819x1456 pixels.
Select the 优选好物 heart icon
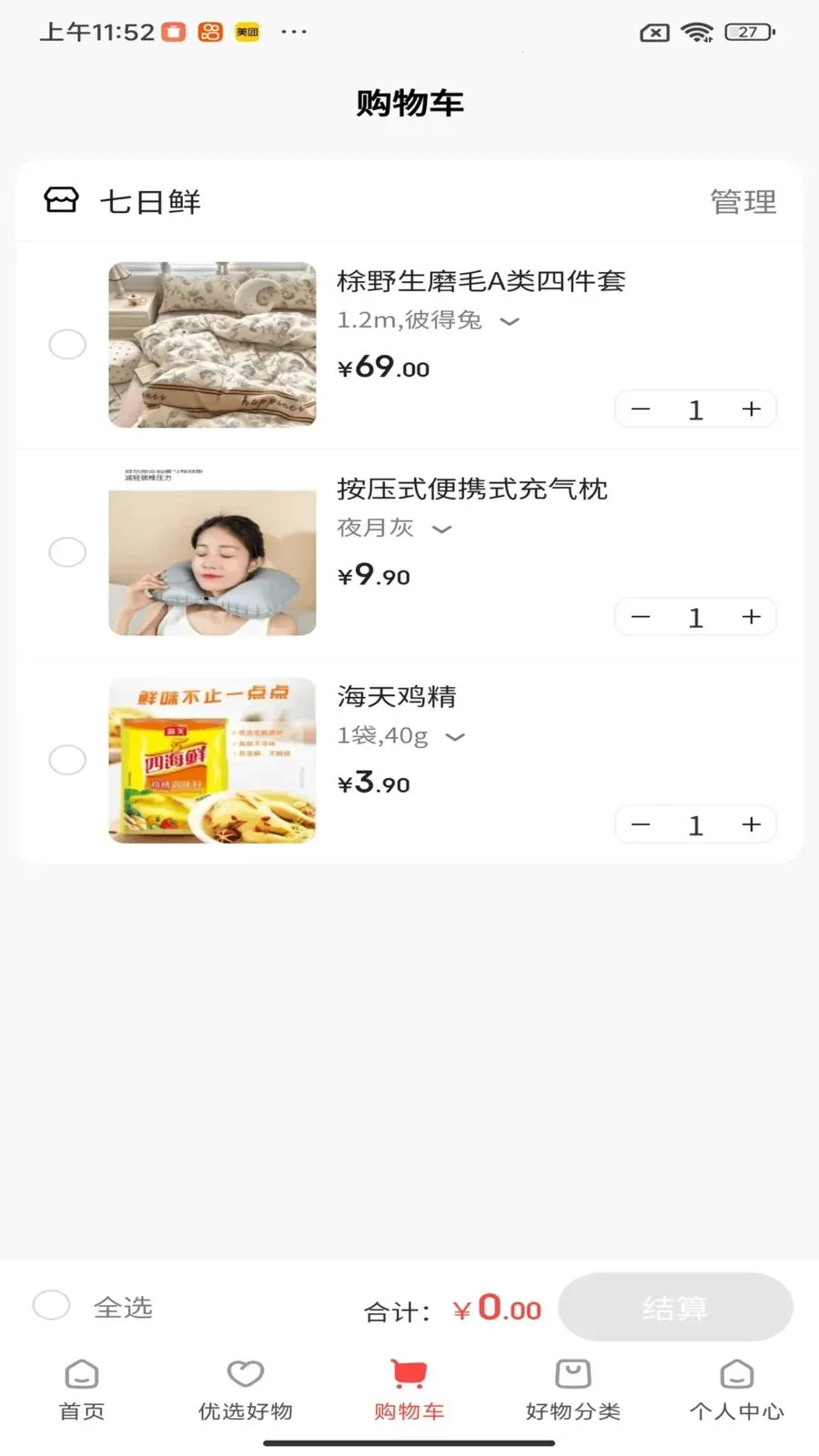[x=244, y=1374]
